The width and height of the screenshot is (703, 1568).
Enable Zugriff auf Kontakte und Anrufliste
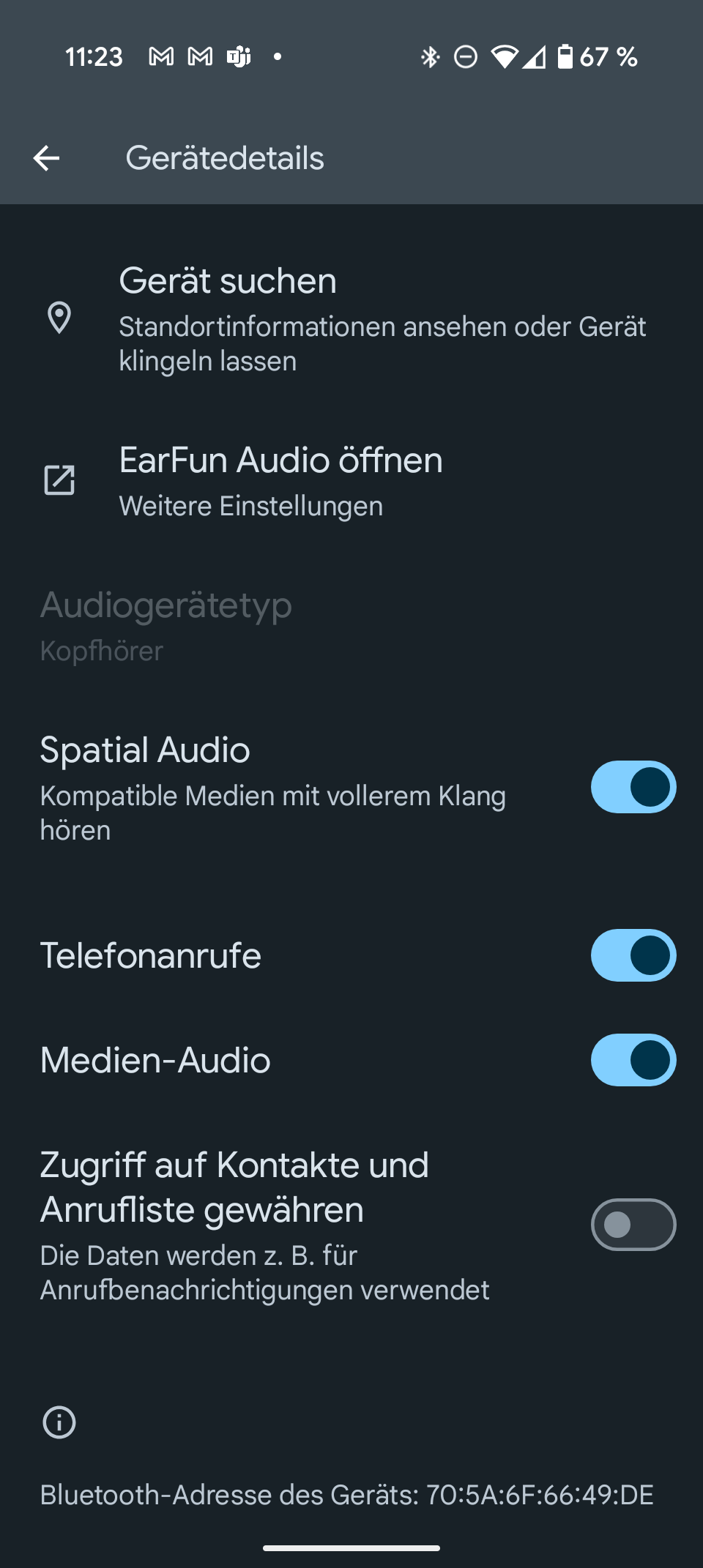coord(633,1225)
